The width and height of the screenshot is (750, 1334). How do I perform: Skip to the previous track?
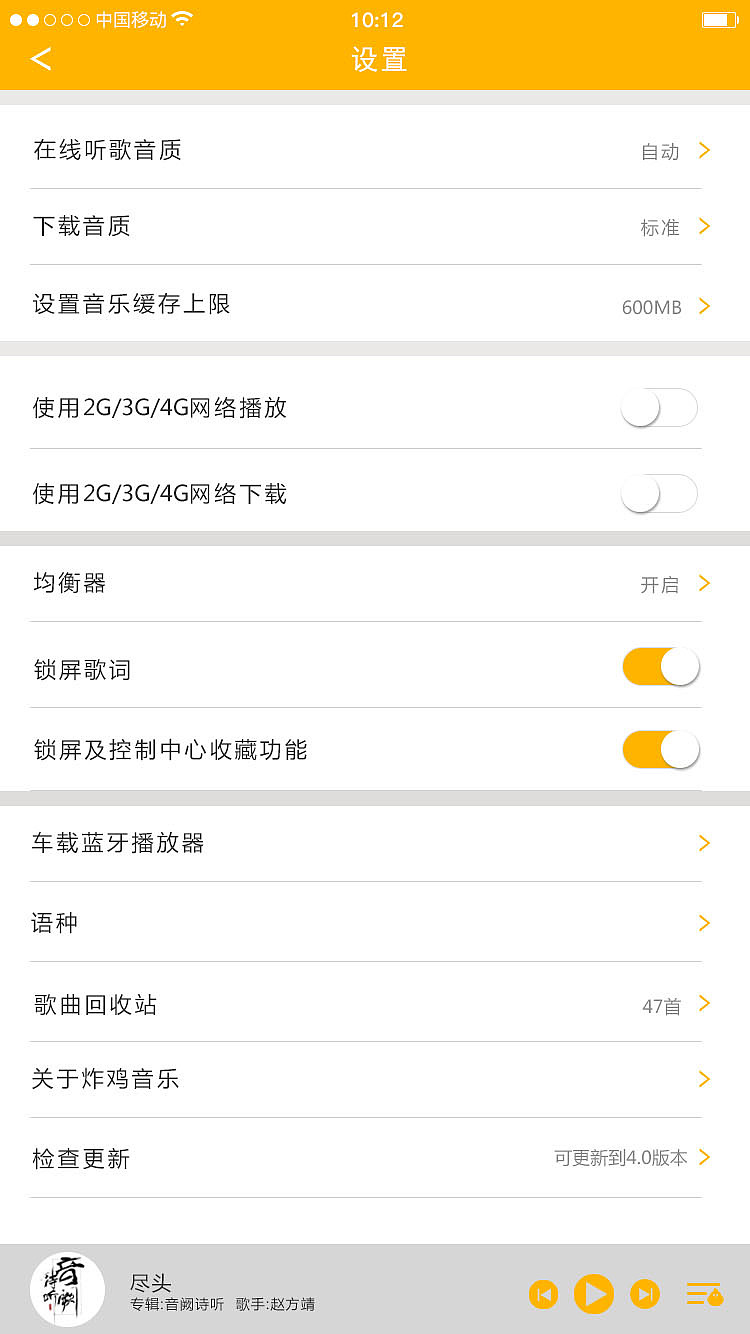(543, 1294)
